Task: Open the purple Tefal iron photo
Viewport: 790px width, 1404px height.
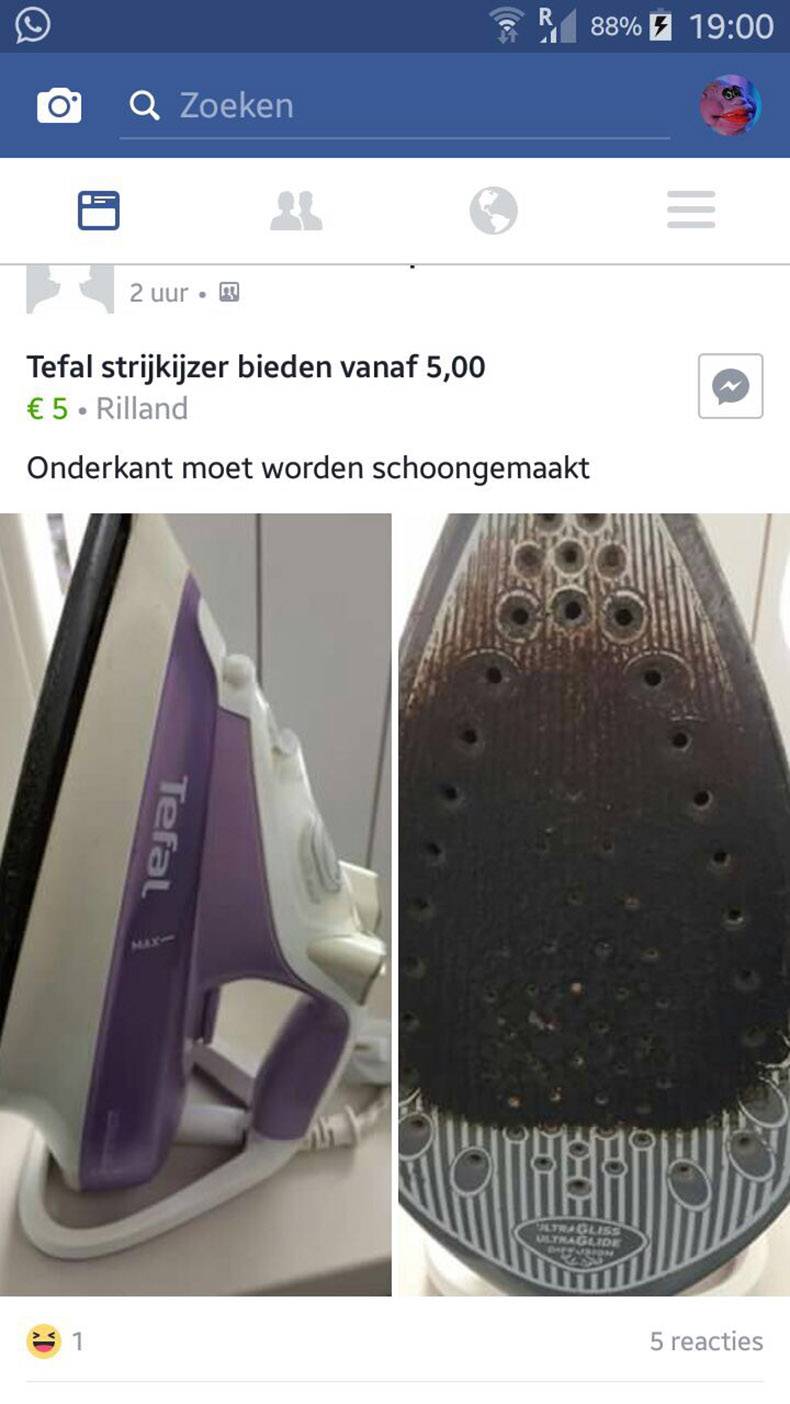Action: click(195, 904)
